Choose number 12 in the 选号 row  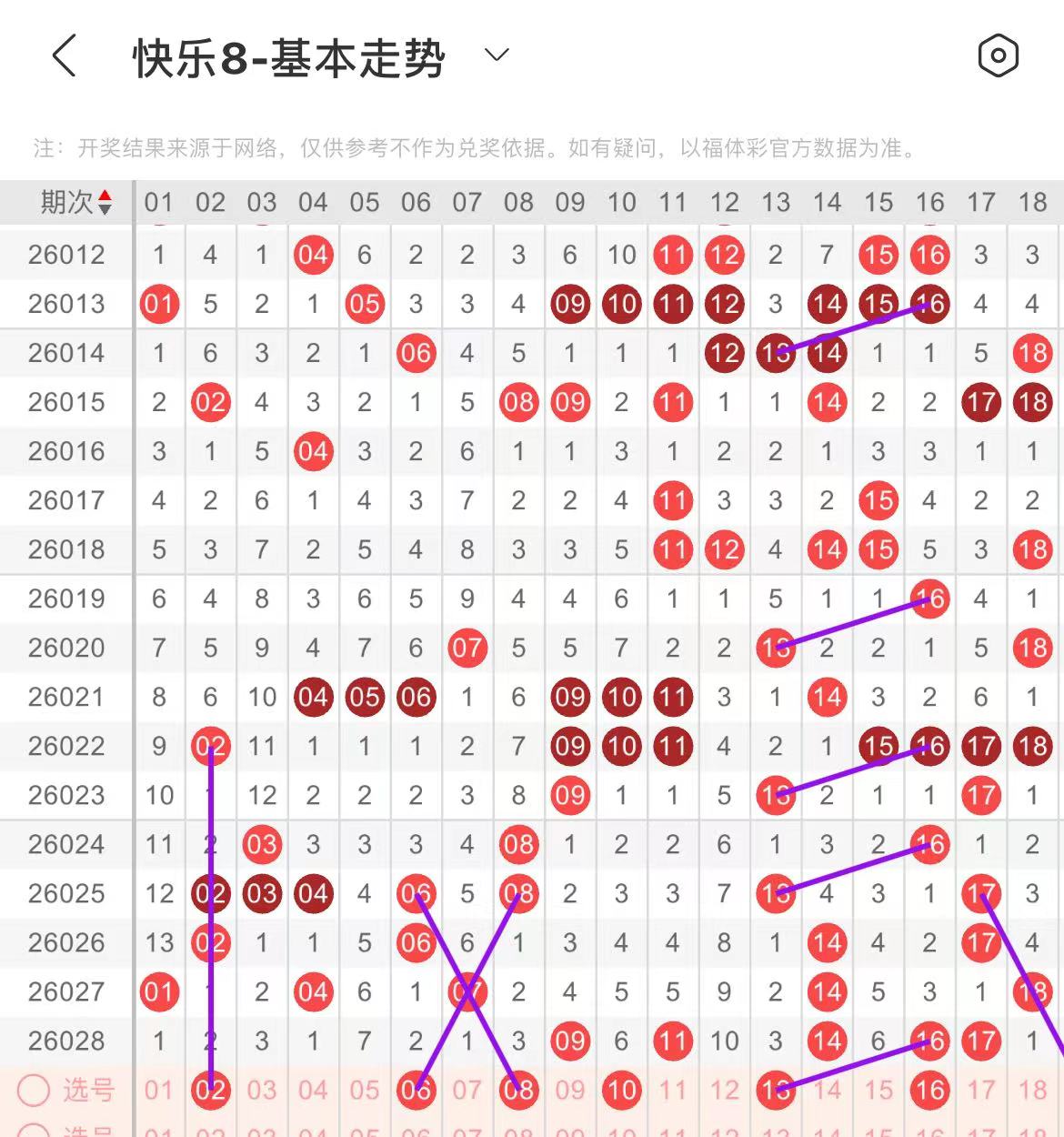(724, 1090)
